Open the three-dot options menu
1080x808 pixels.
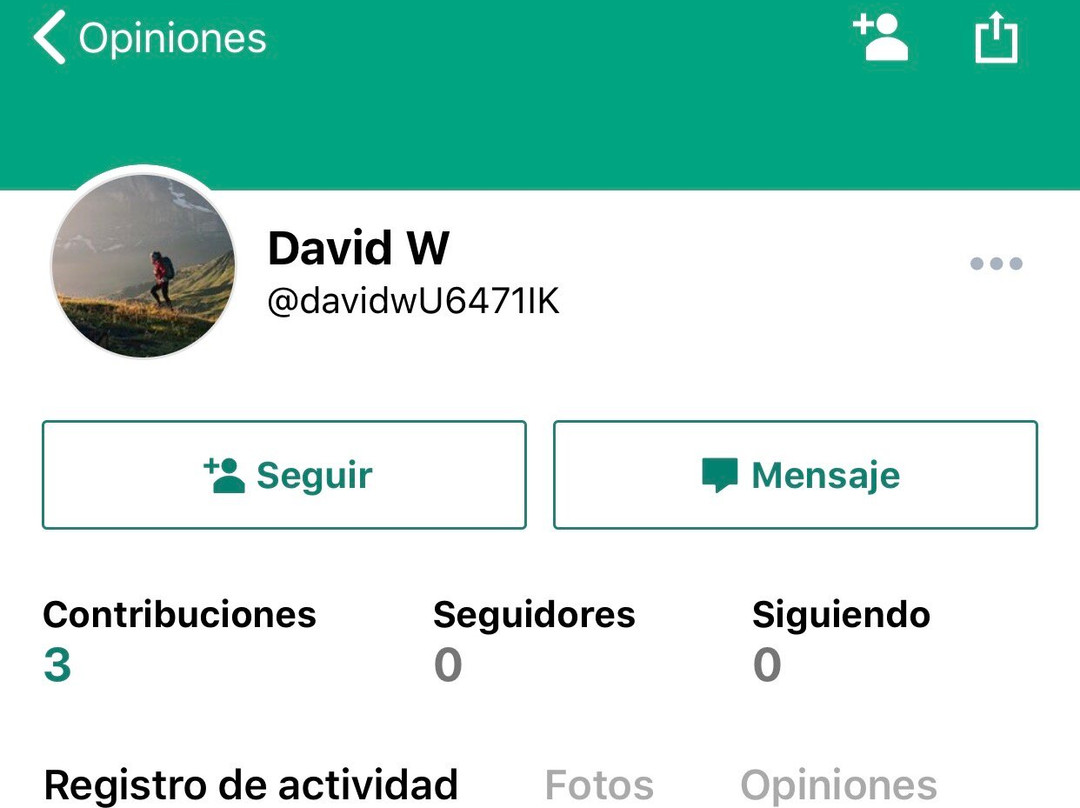click(996, 264)
